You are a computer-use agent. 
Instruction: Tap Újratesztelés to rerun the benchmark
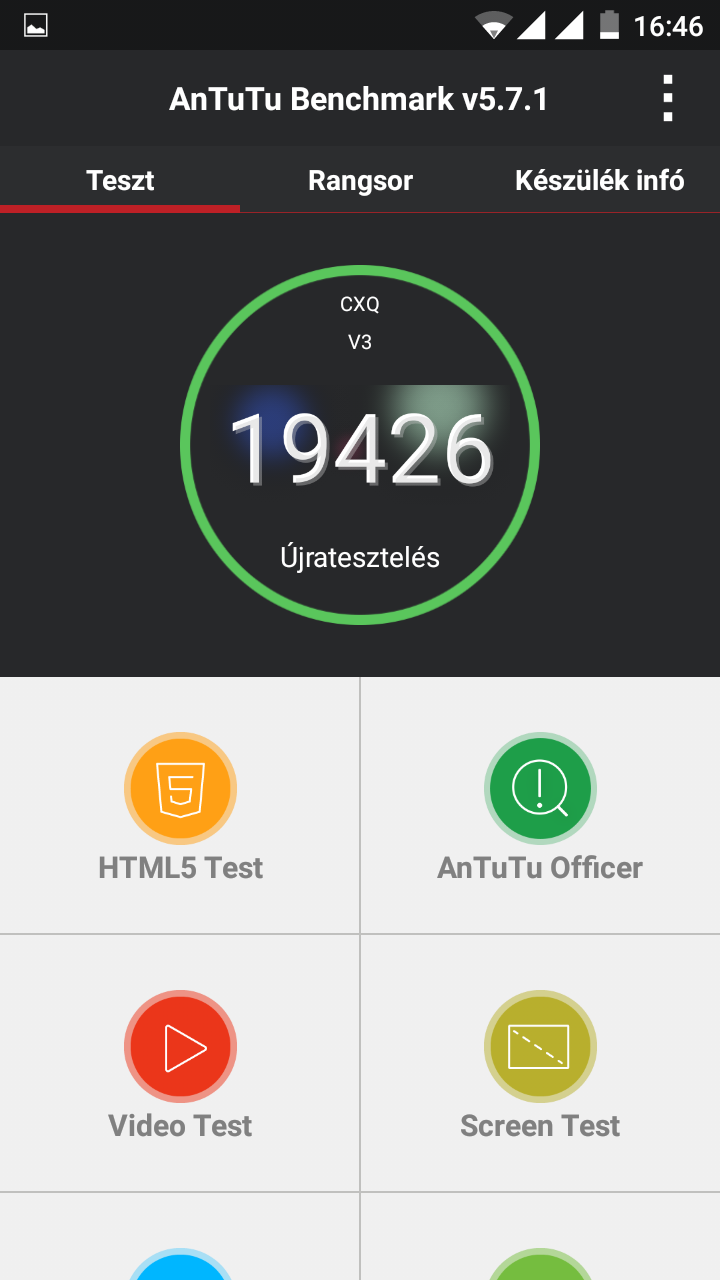point(360,557)
